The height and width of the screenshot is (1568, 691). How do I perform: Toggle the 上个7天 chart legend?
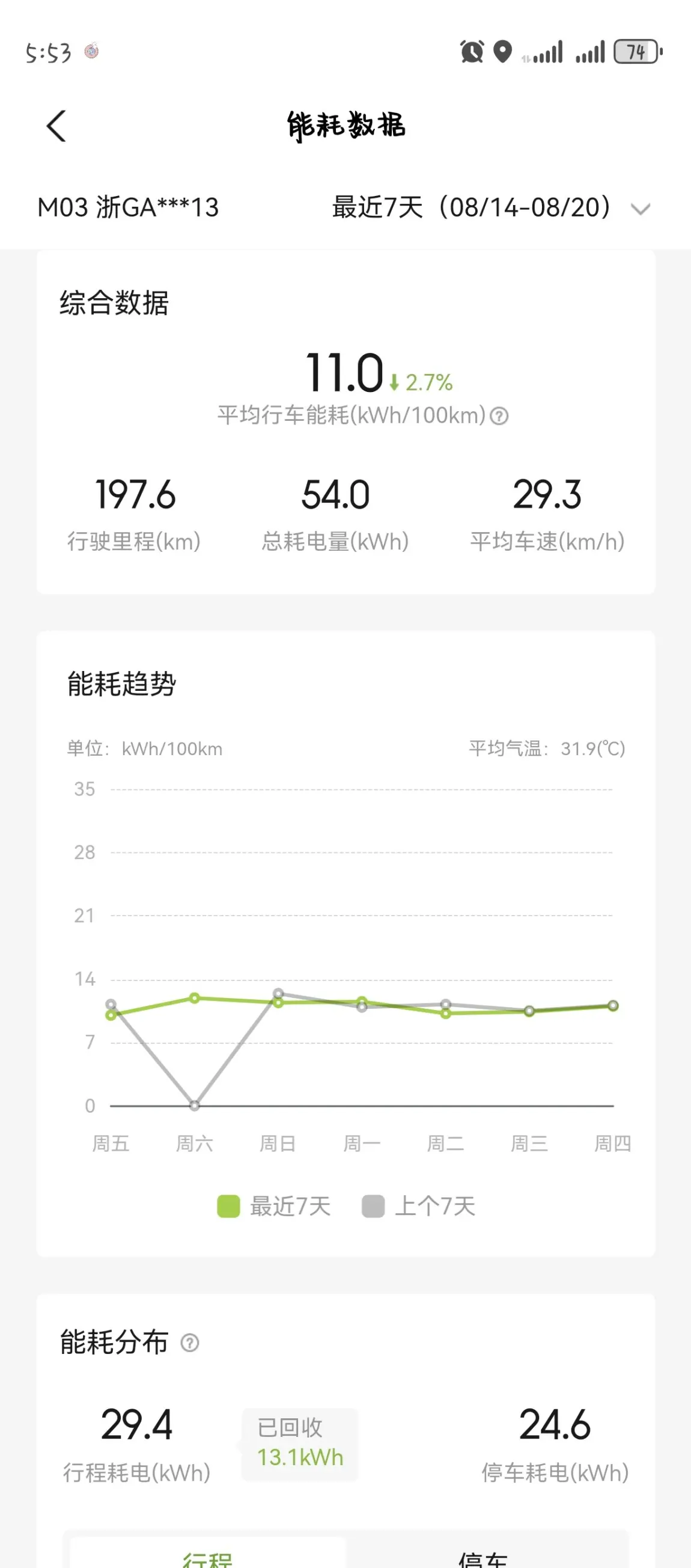[418, 1206]
